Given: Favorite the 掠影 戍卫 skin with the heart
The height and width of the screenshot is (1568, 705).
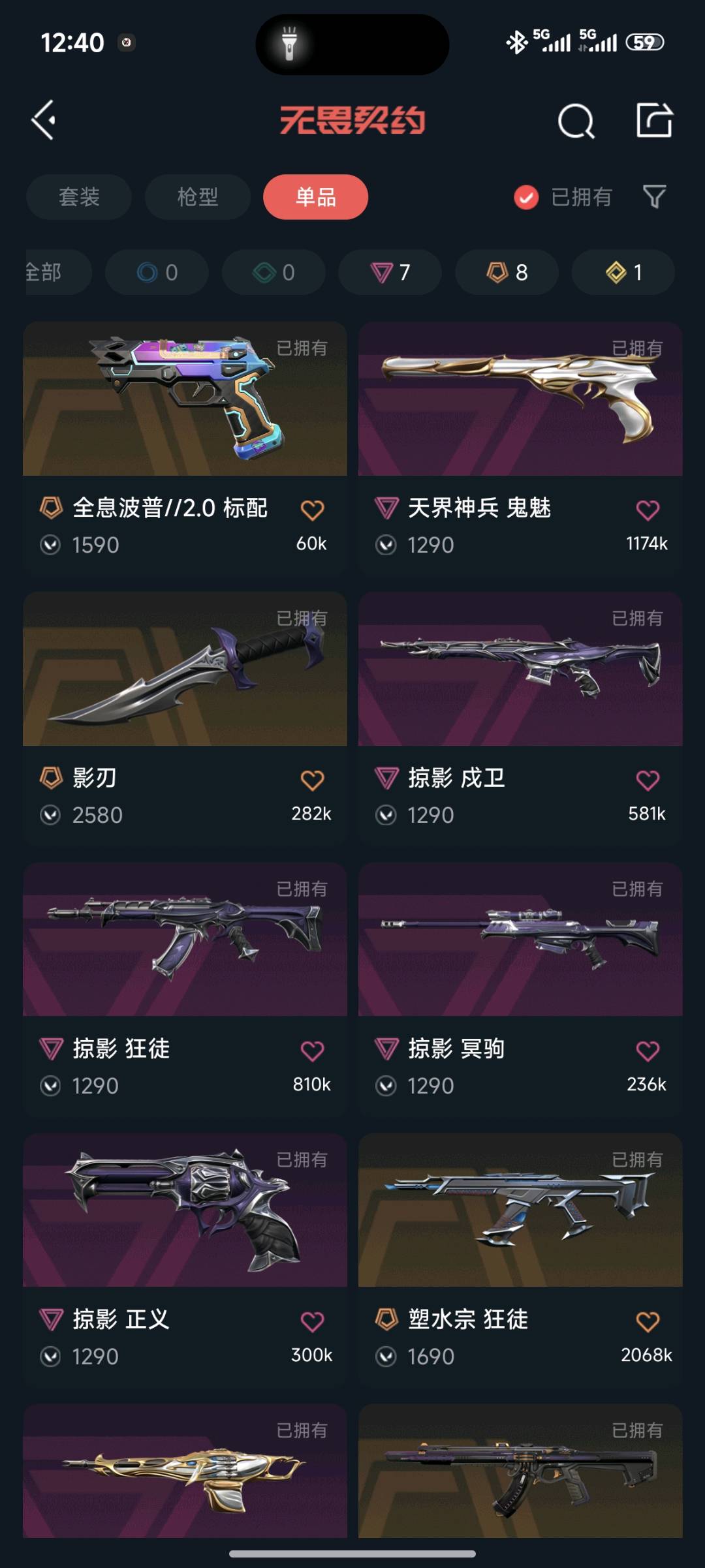Looking at the screenshot, I should pyautogui.click(x=648, y=780).
